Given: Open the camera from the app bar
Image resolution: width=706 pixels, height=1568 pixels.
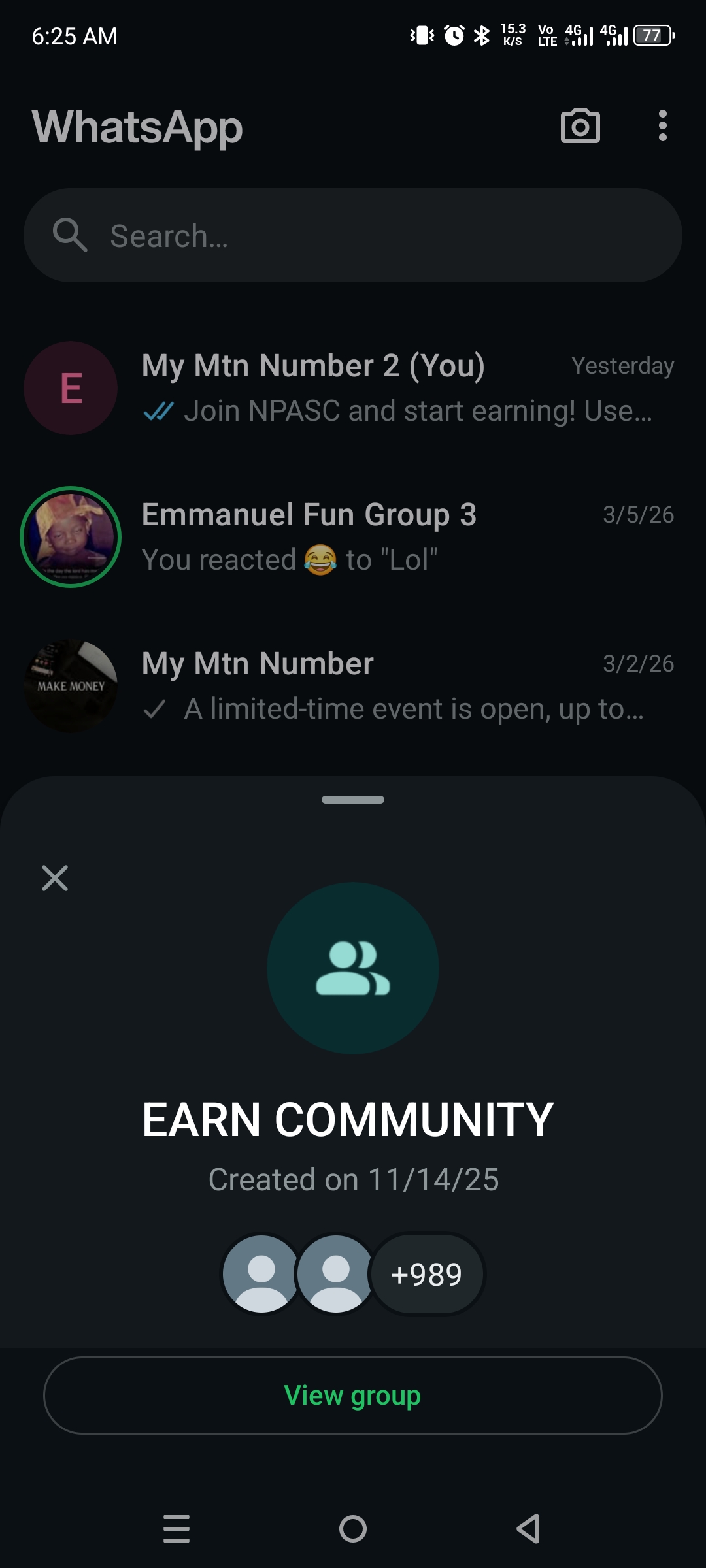Looking at the screenshot, I should pyautogui.click(x=580, y=126).
